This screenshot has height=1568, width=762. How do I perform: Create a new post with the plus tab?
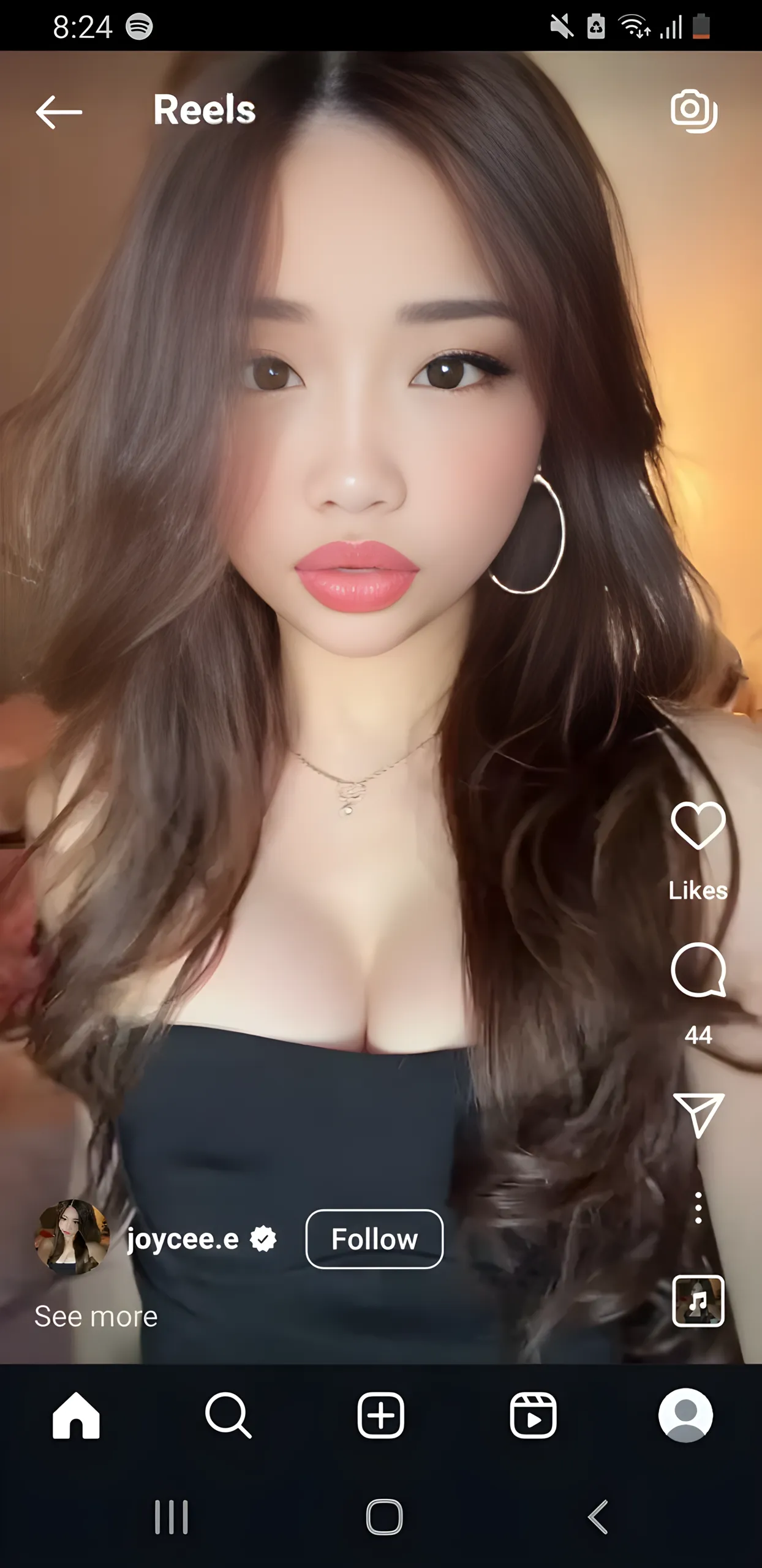(x=380, y=1415)
